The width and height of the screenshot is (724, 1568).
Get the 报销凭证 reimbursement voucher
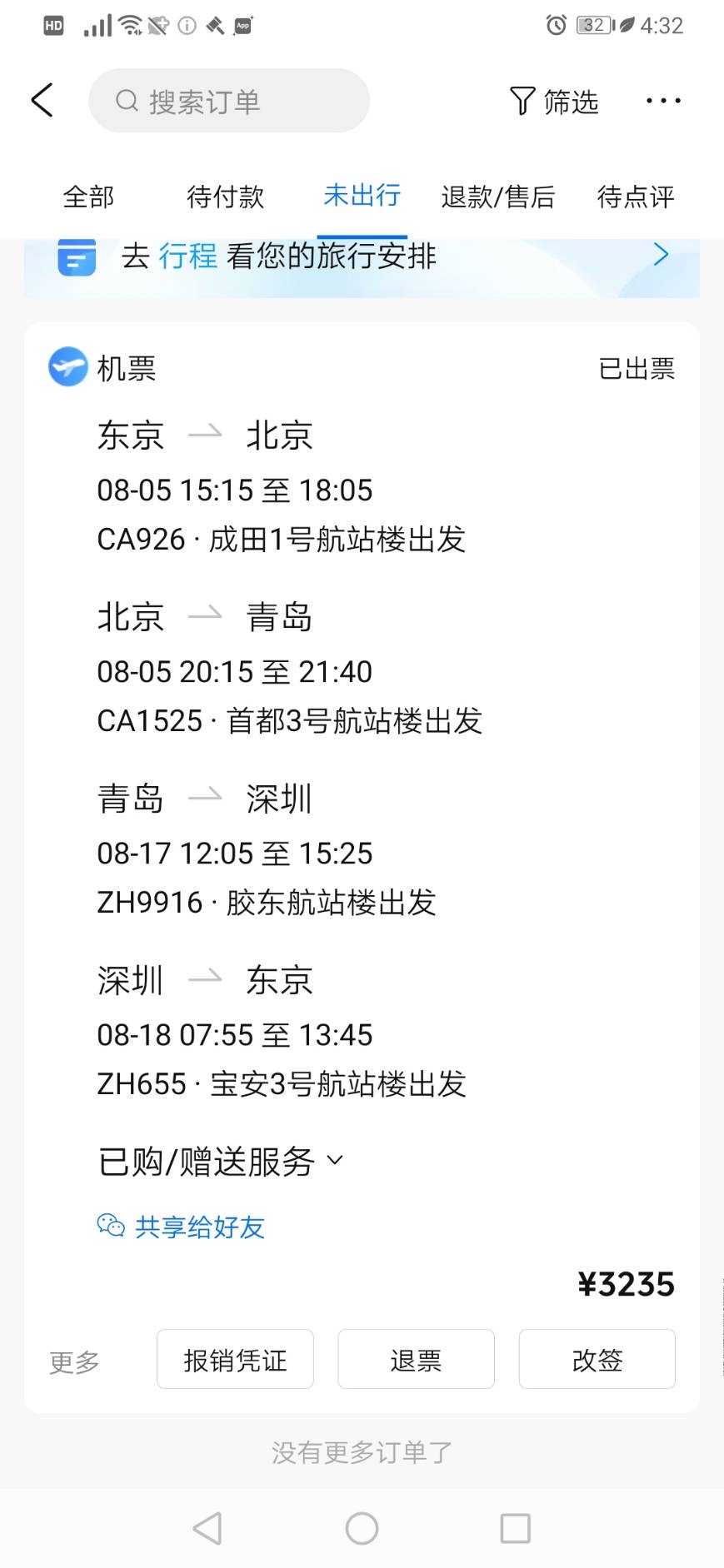[235, 1360]
